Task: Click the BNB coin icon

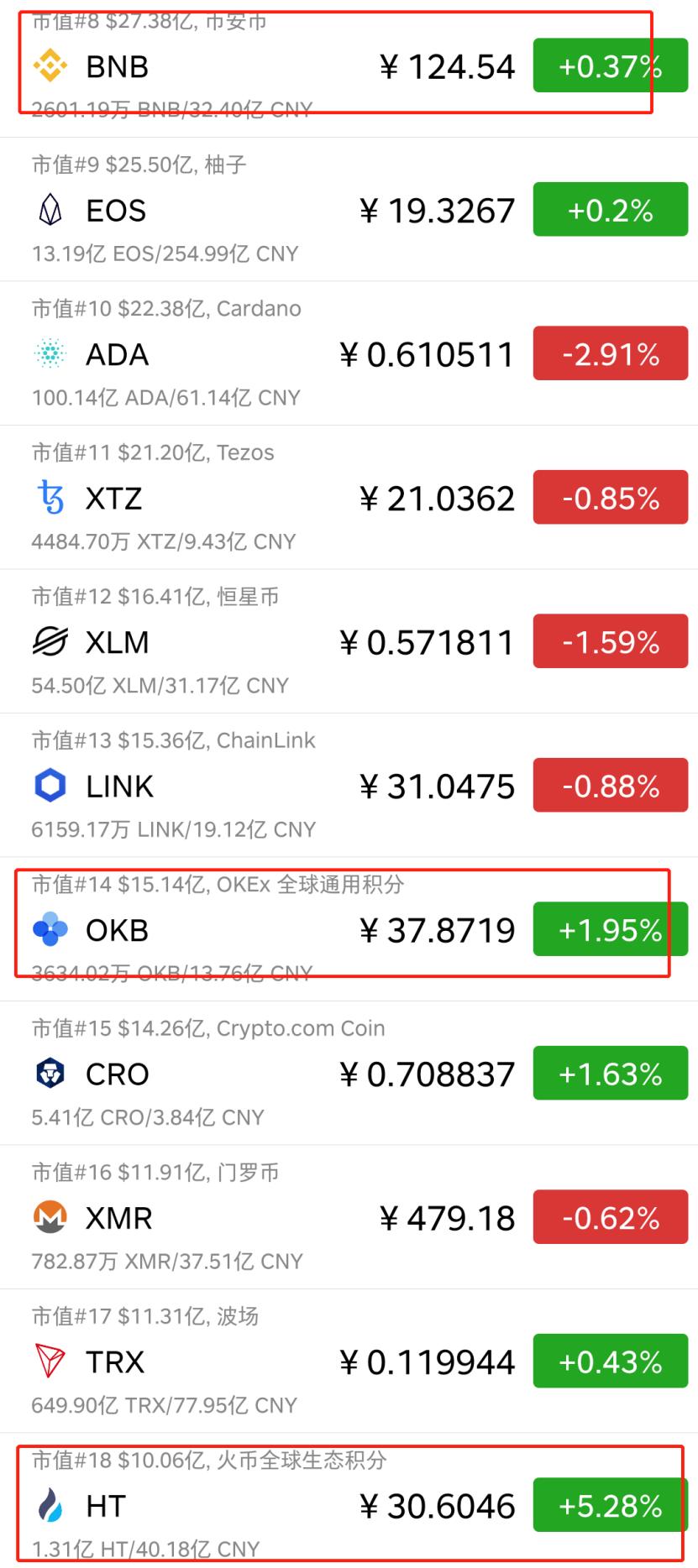Action: pos(49,66)
